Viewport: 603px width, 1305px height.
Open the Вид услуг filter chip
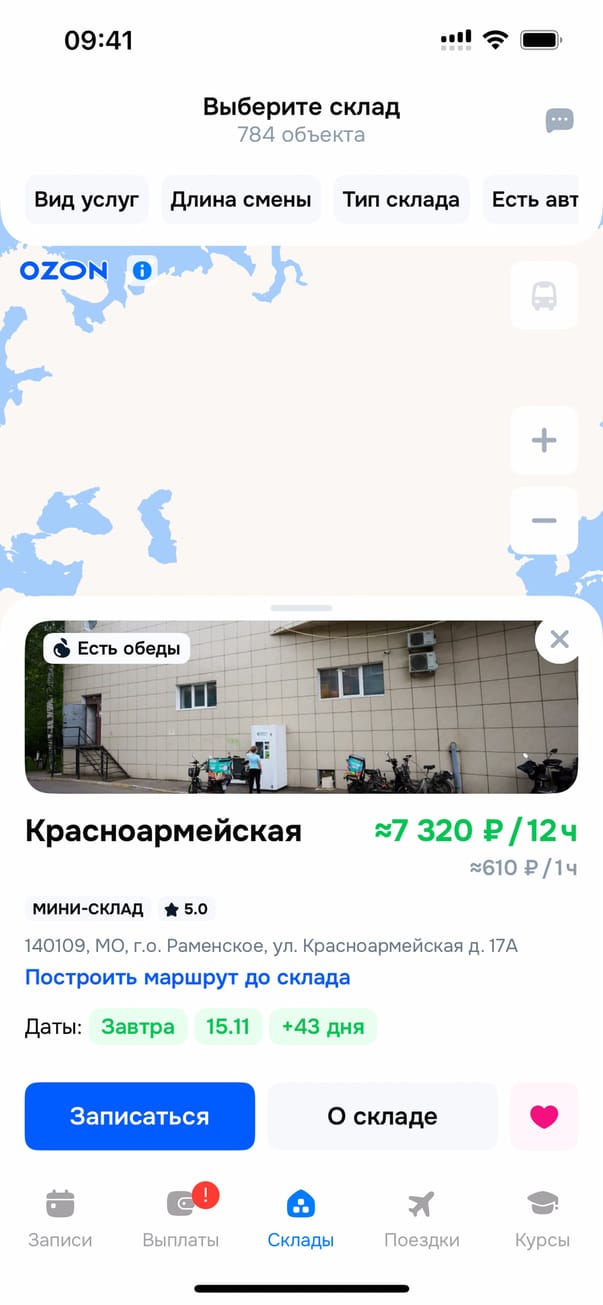tap(87, 199)
